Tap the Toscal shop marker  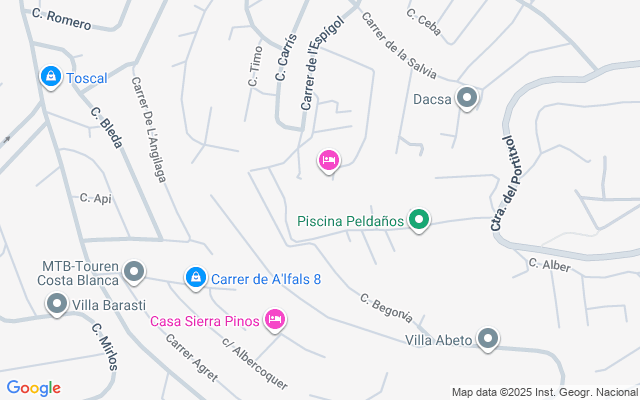point(50,76)
